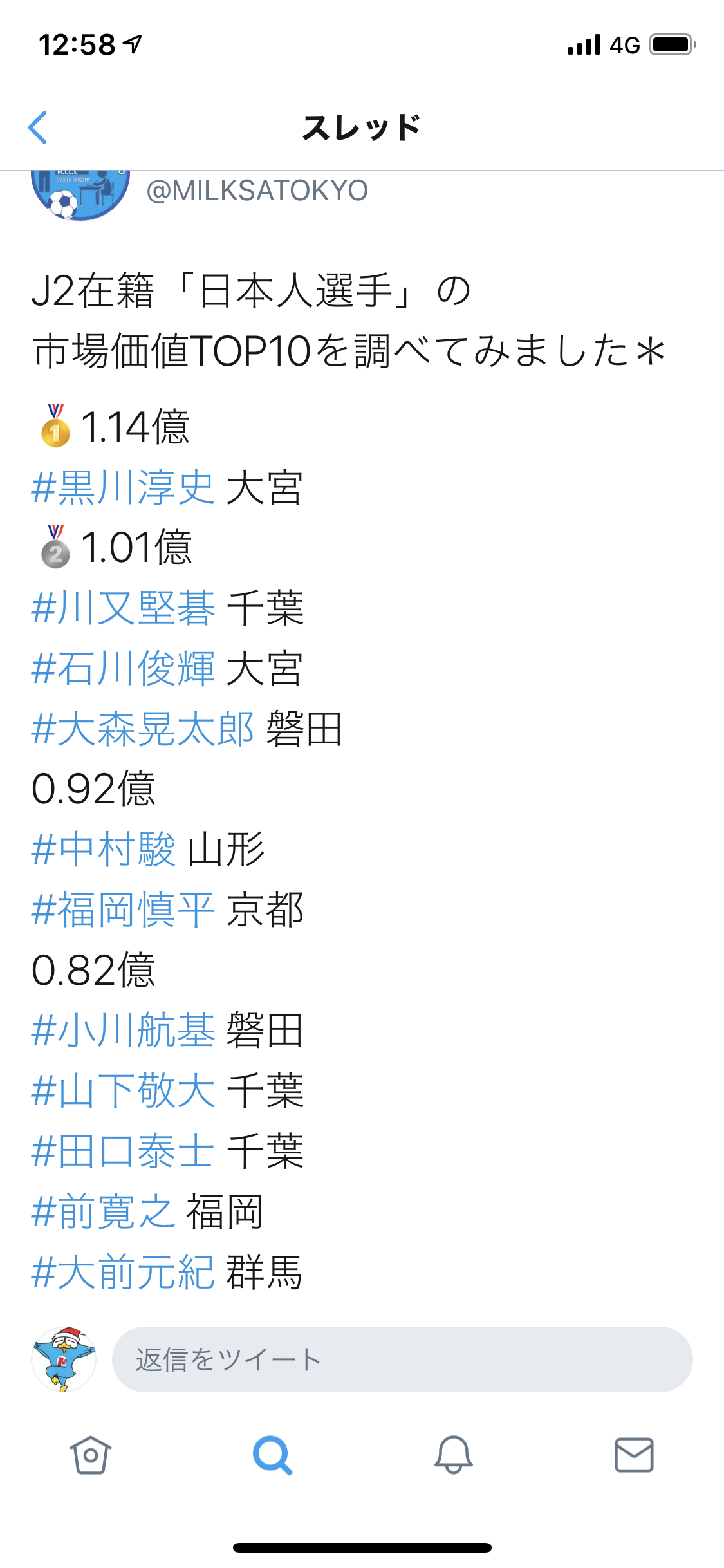Open hashtag #大森晃太郎

pyautogui.click(x=142, y=729)
